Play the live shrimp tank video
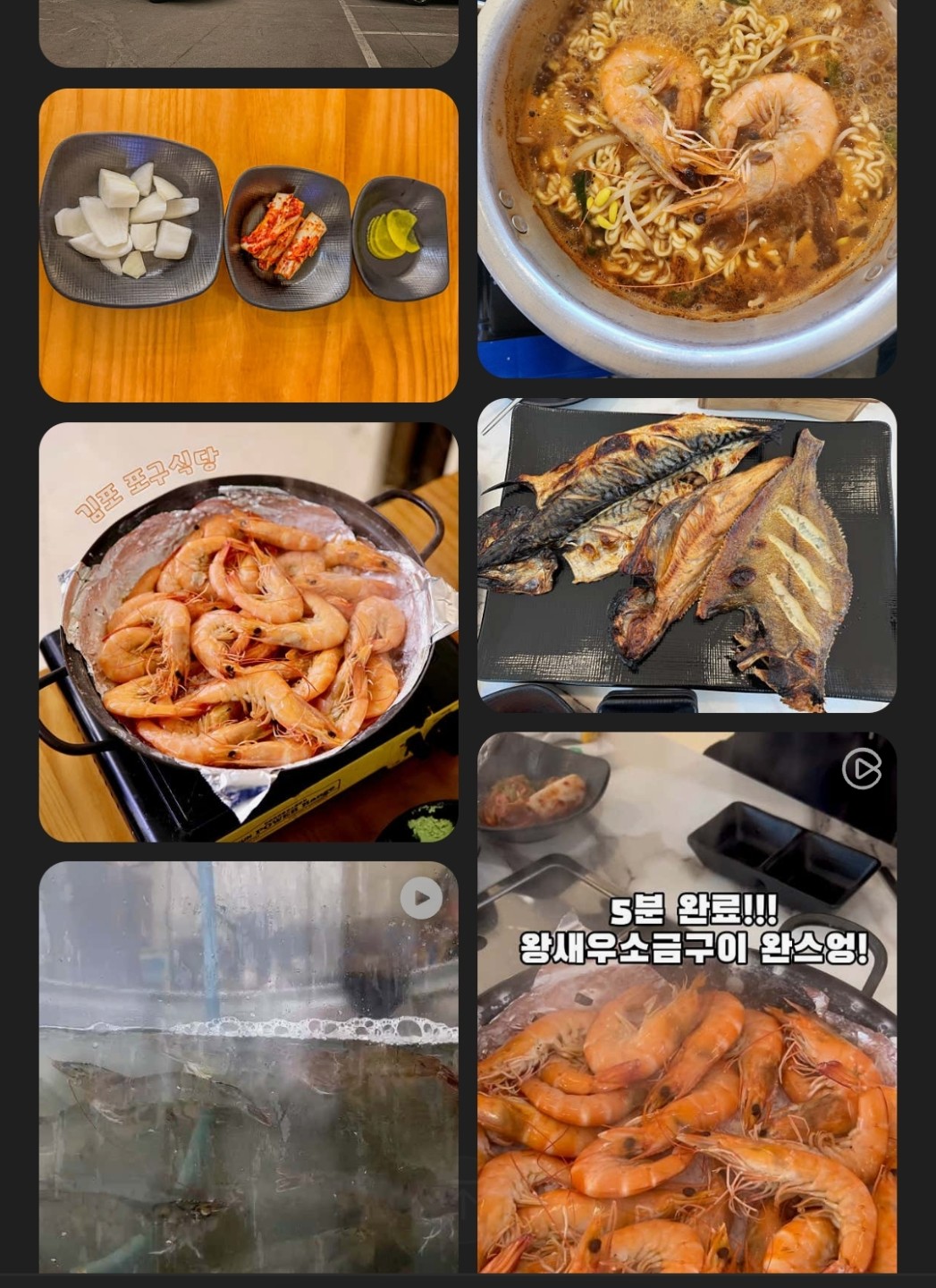The height and width of the screenshot is (1288, 936). pos(249,1066)
